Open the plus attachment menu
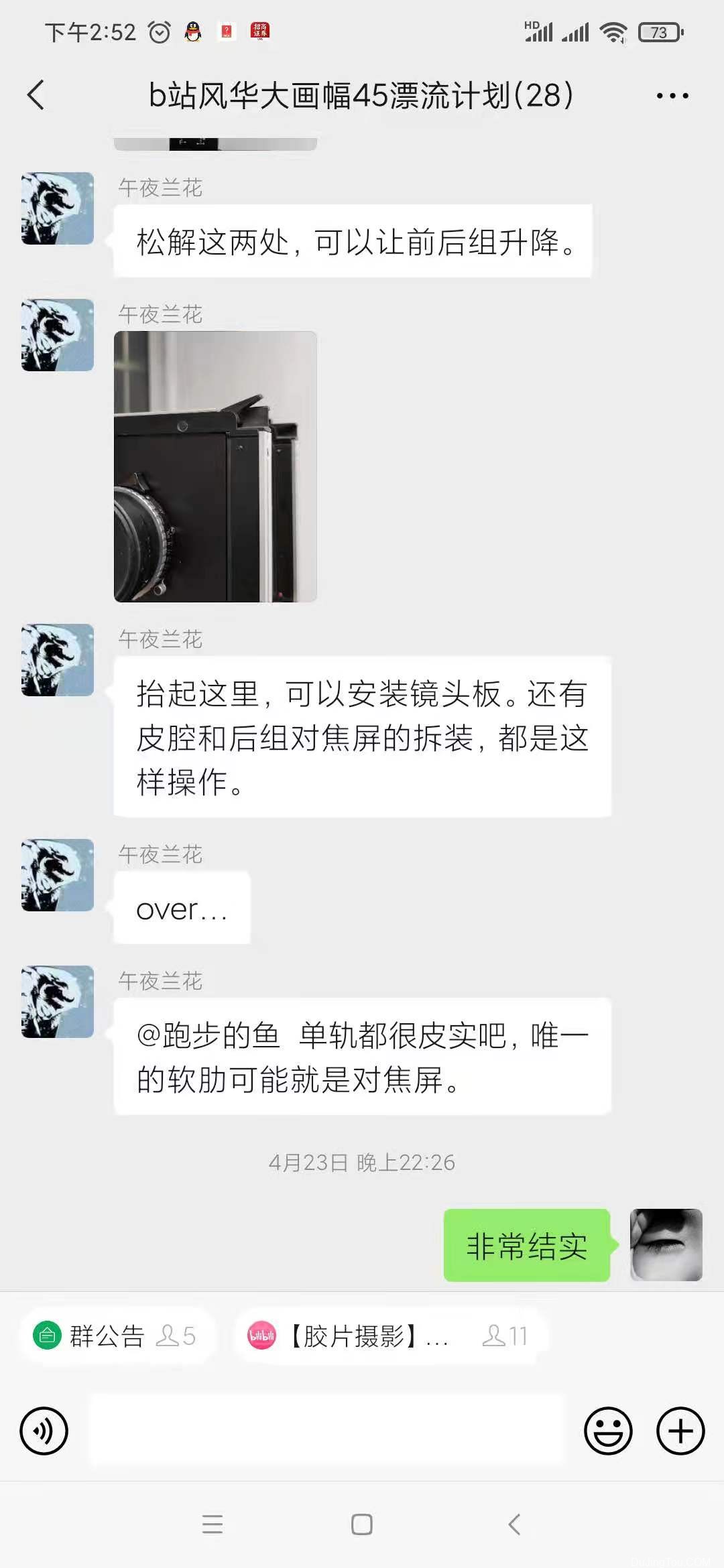Viewport: 724px width, 1568px height. click(x=680, y=1431)
